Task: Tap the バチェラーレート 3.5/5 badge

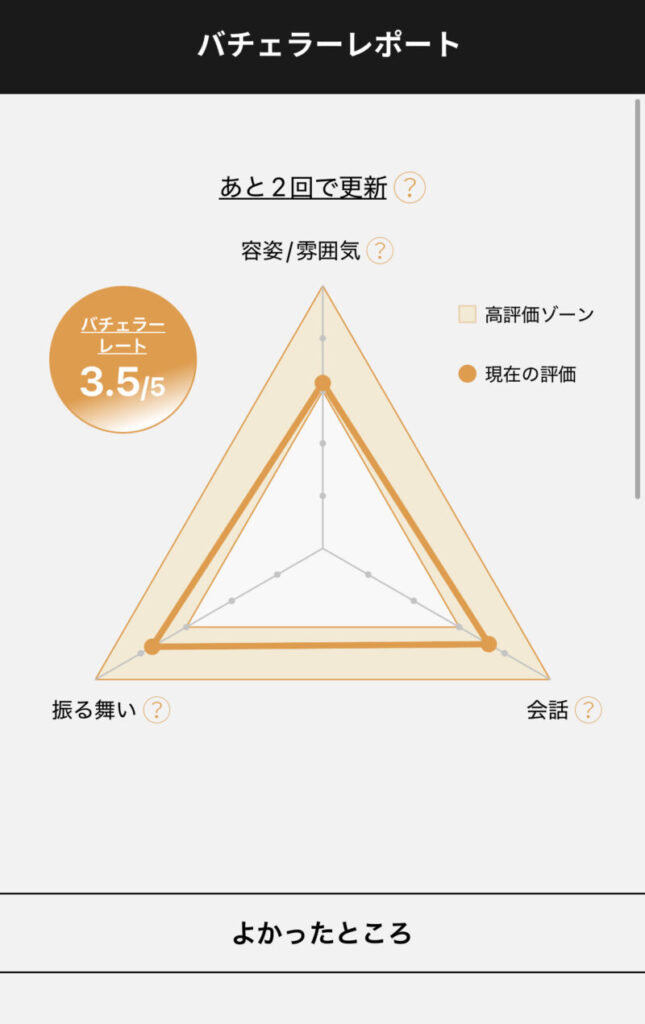Action: 123,360
